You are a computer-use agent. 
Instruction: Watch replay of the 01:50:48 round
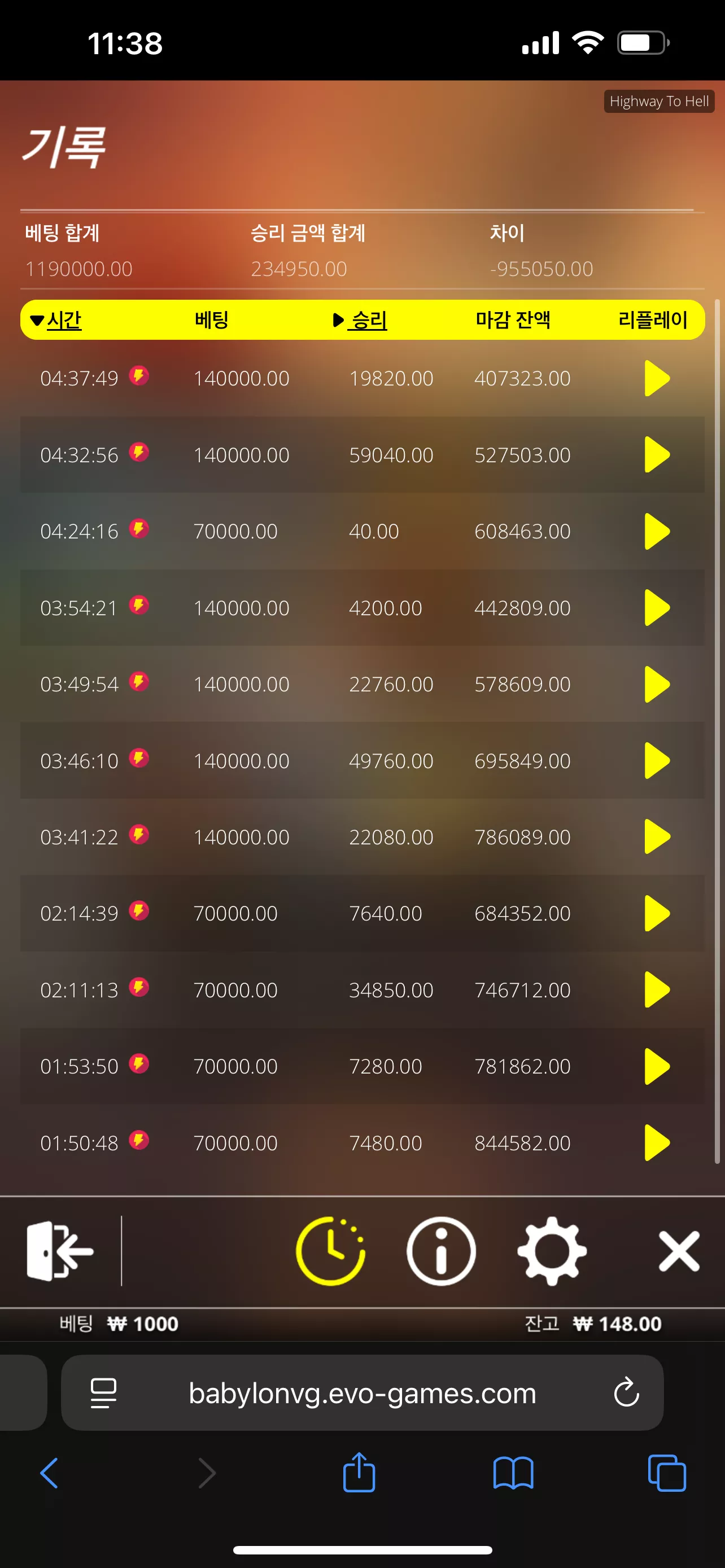(x=657, y=1143)
